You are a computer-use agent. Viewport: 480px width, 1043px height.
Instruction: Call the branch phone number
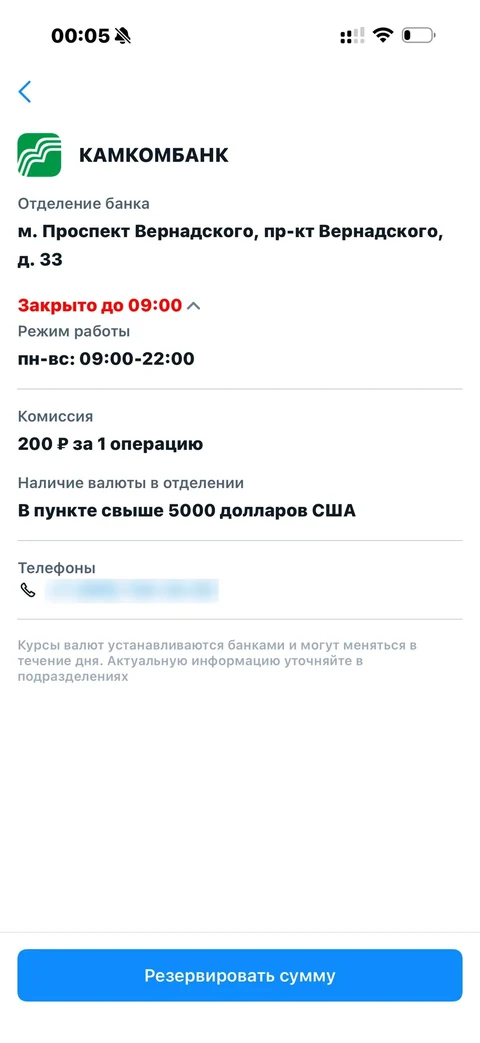(131, 591)
